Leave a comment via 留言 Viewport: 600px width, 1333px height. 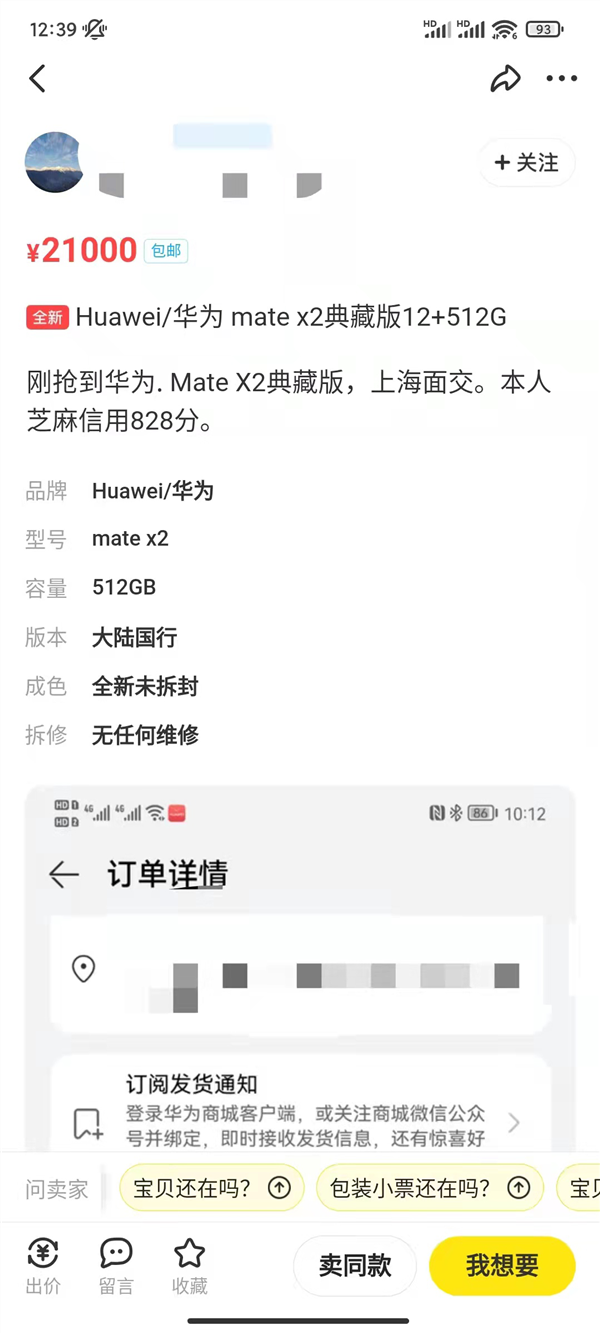click(x=116, y=1265)
